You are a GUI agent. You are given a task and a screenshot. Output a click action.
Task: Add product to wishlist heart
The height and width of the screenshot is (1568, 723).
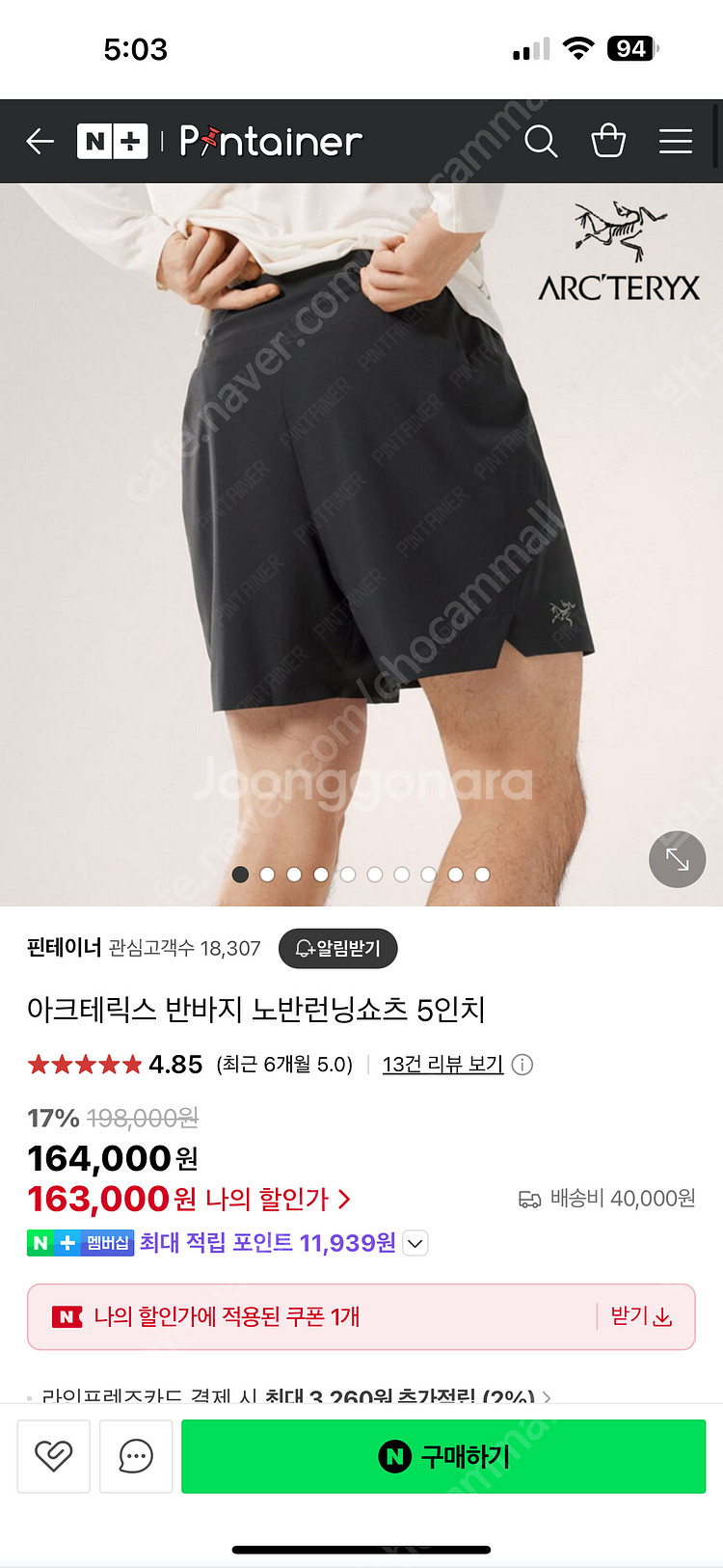(x=54, y=1456)
